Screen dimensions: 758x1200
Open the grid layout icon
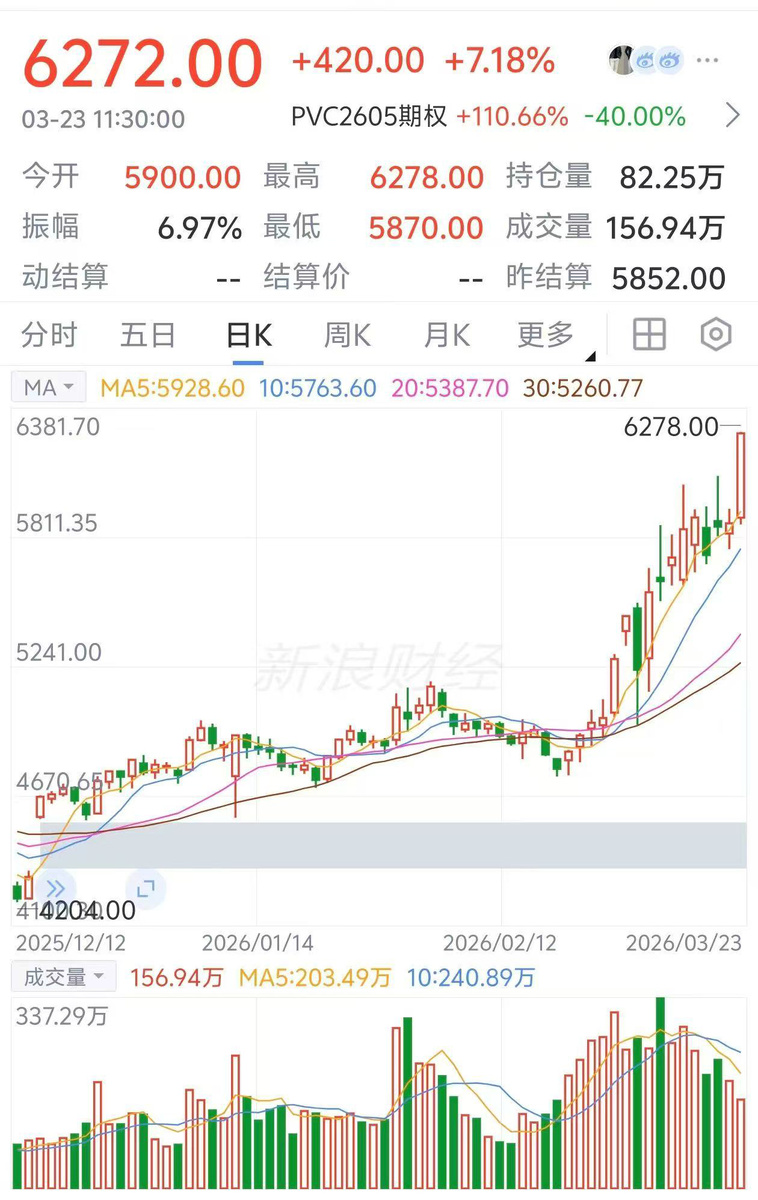(x=649, y=335)
